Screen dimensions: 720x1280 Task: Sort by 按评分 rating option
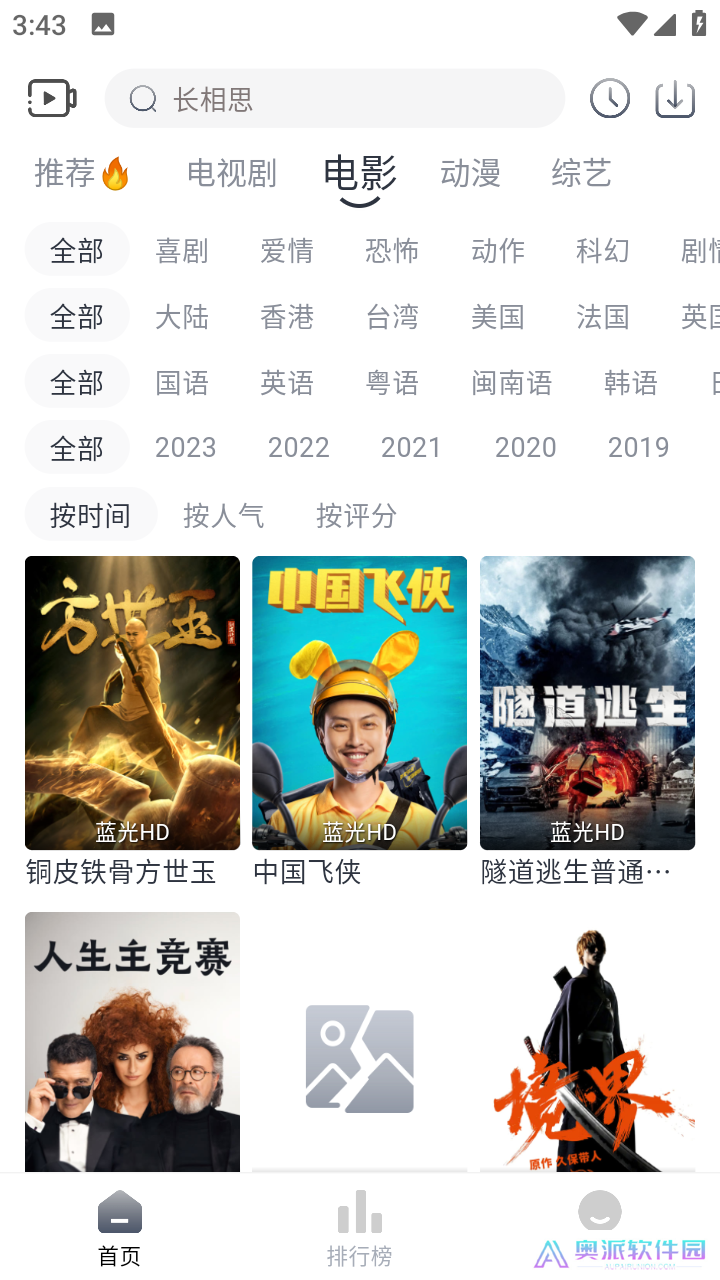tap(356, 515)
